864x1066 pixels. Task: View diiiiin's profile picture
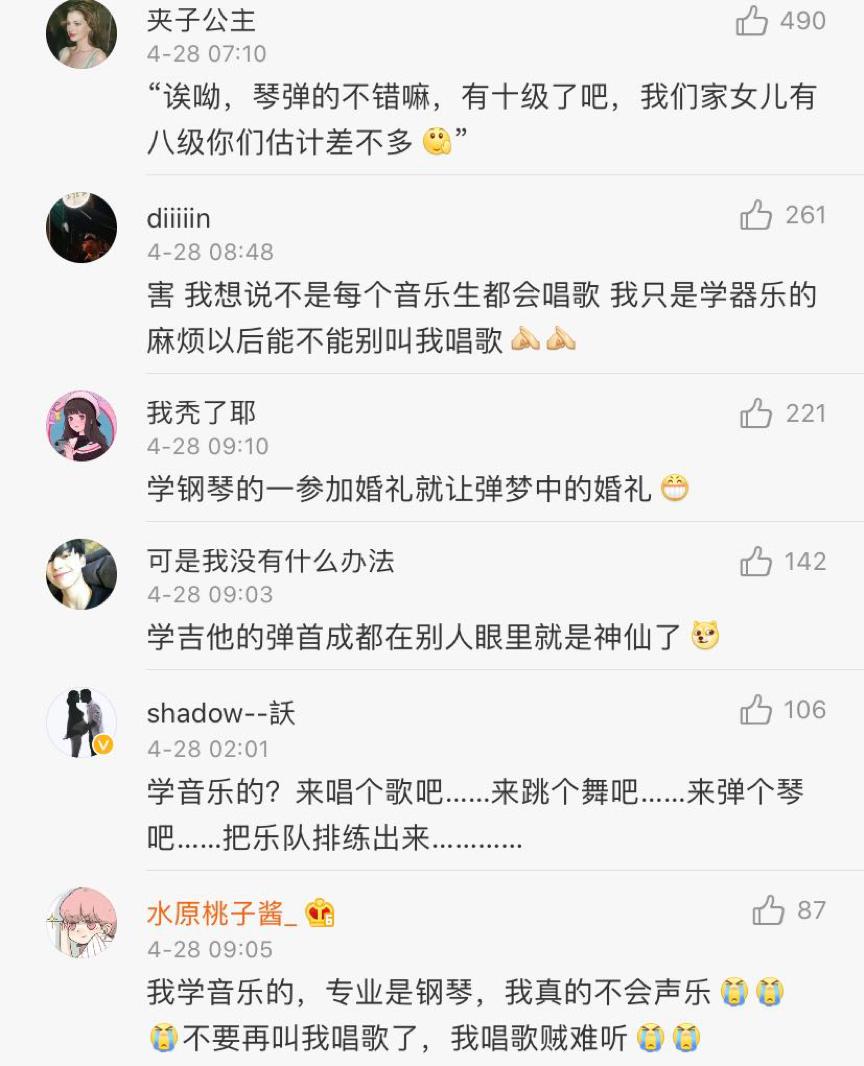(x=81, y=228)
